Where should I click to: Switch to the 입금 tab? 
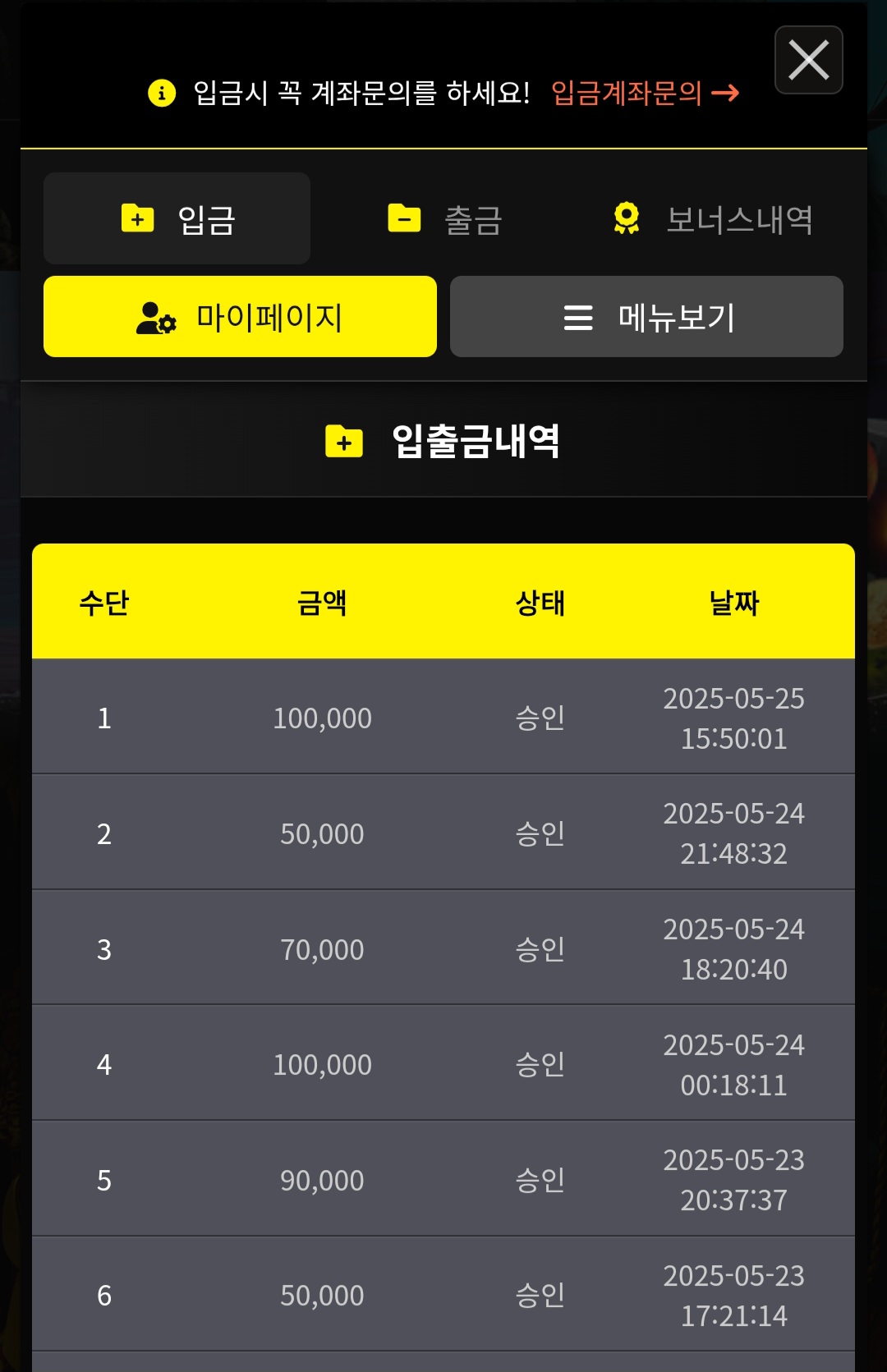tap(177, 219)
